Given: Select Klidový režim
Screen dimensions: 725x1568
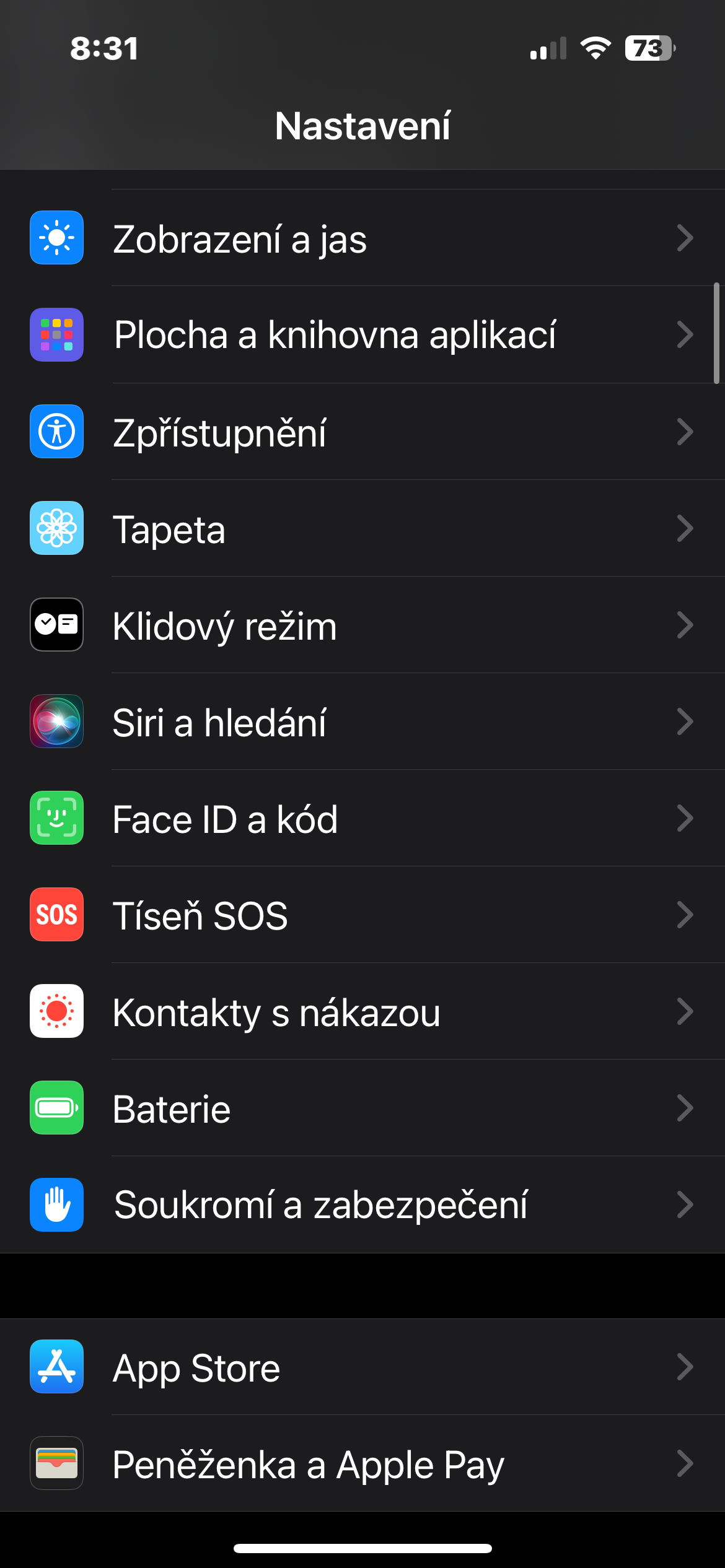Looking at the screenshot, I should point(362,625).
